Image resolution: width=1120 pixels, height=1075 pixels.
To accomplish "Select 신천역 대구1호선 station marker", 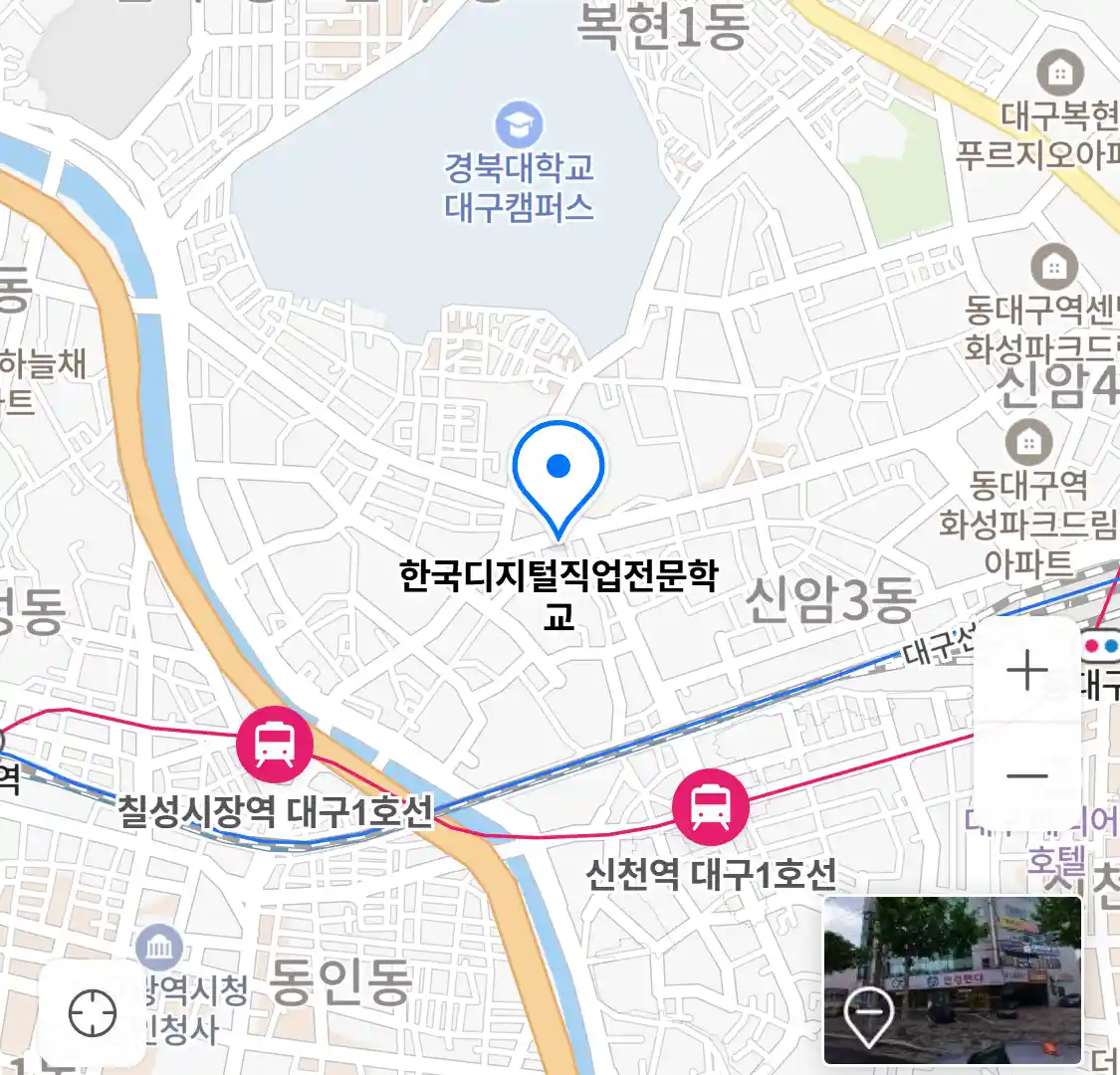I will point(710,805).
